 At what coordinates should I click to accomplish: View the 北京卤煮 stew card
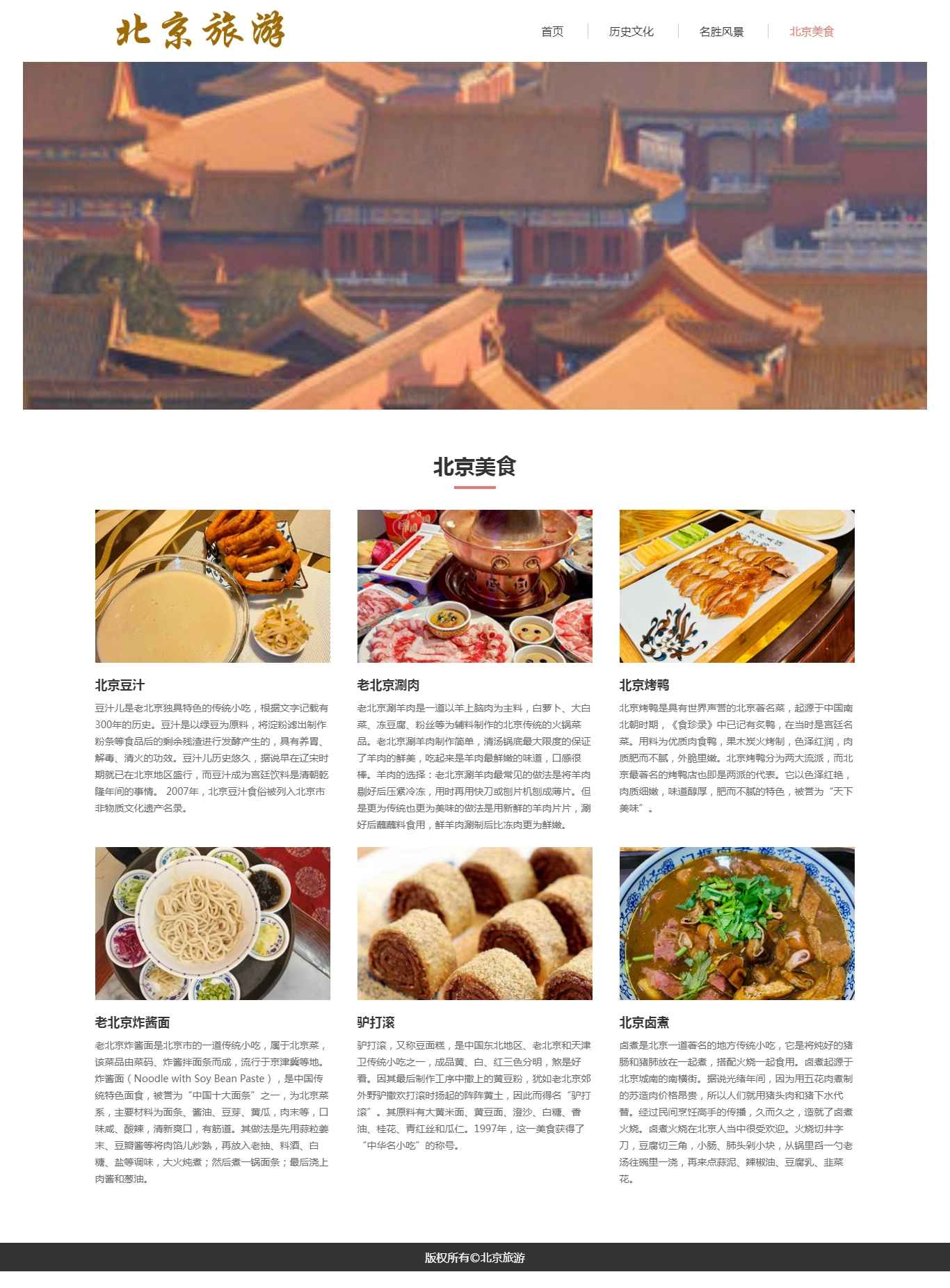click(736, 923)
